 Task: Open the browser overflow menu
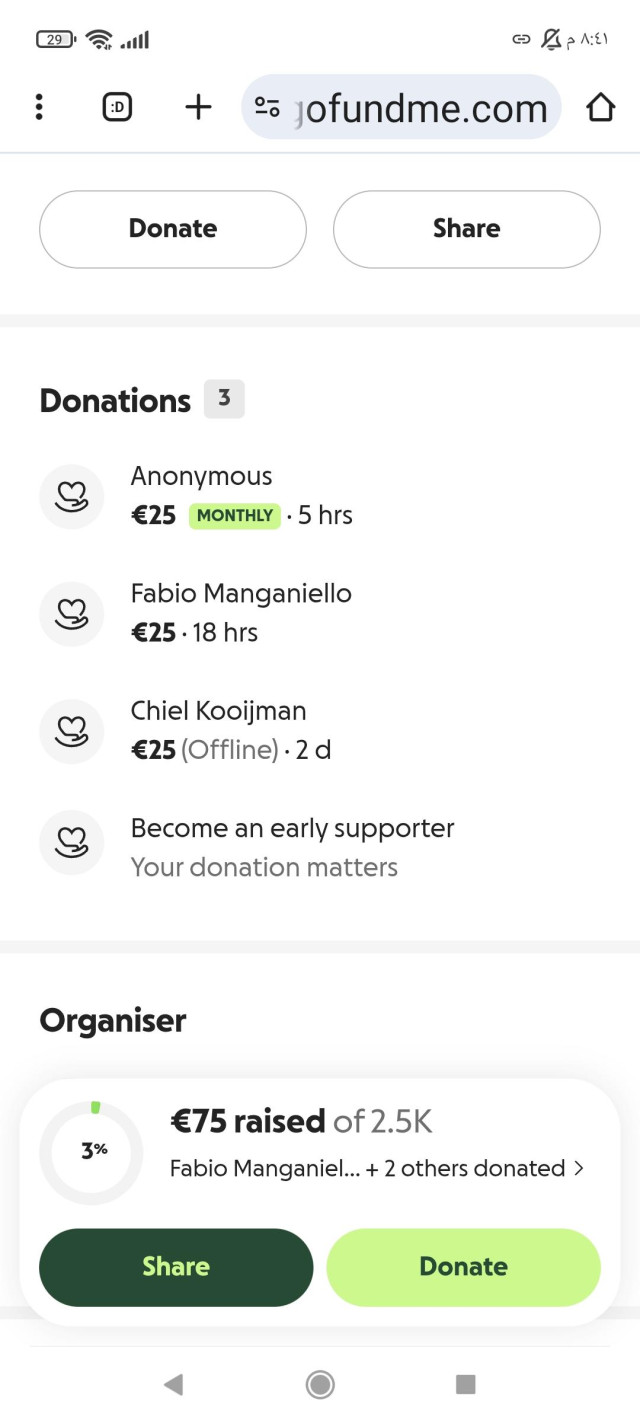(39, 107)
